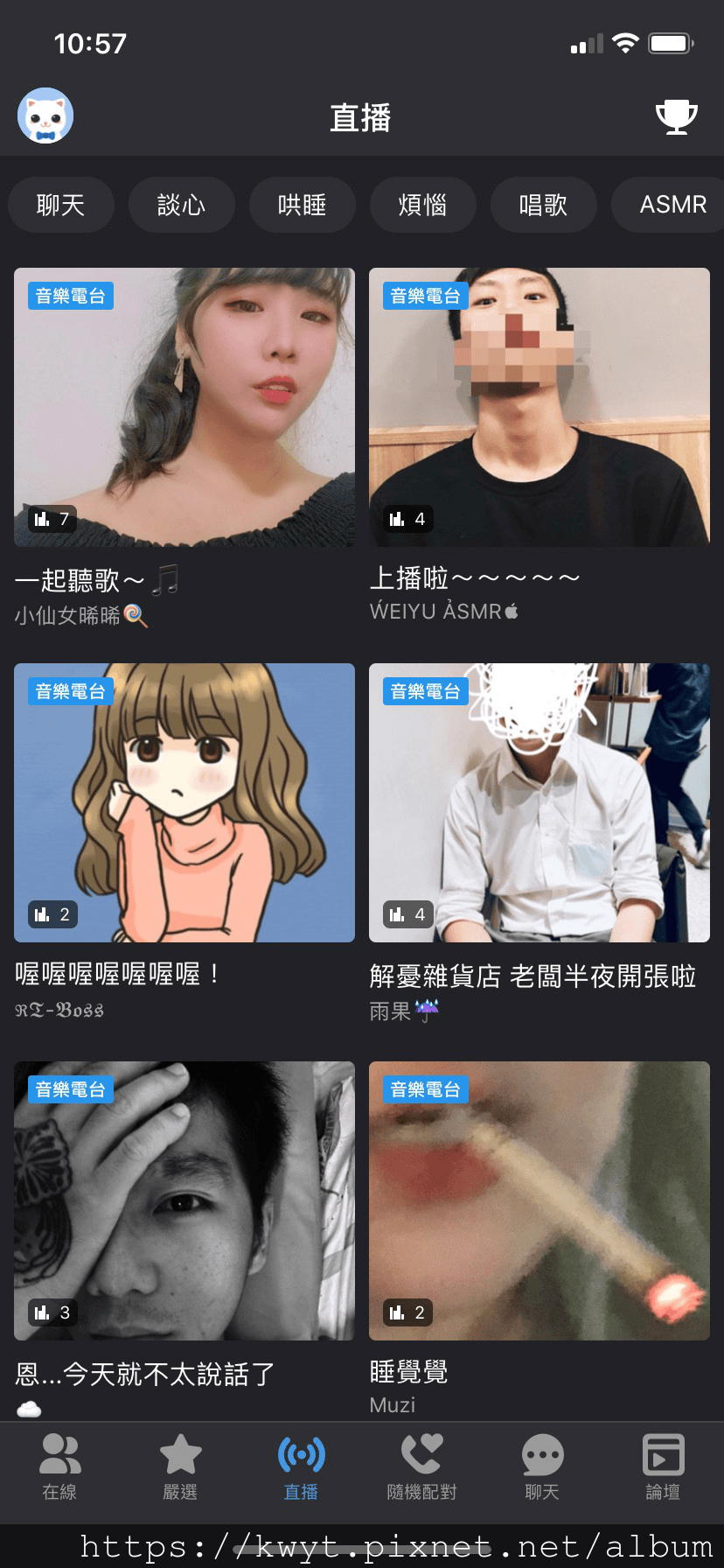Tap the 直播 bottom tab

tap(301, 1467)
